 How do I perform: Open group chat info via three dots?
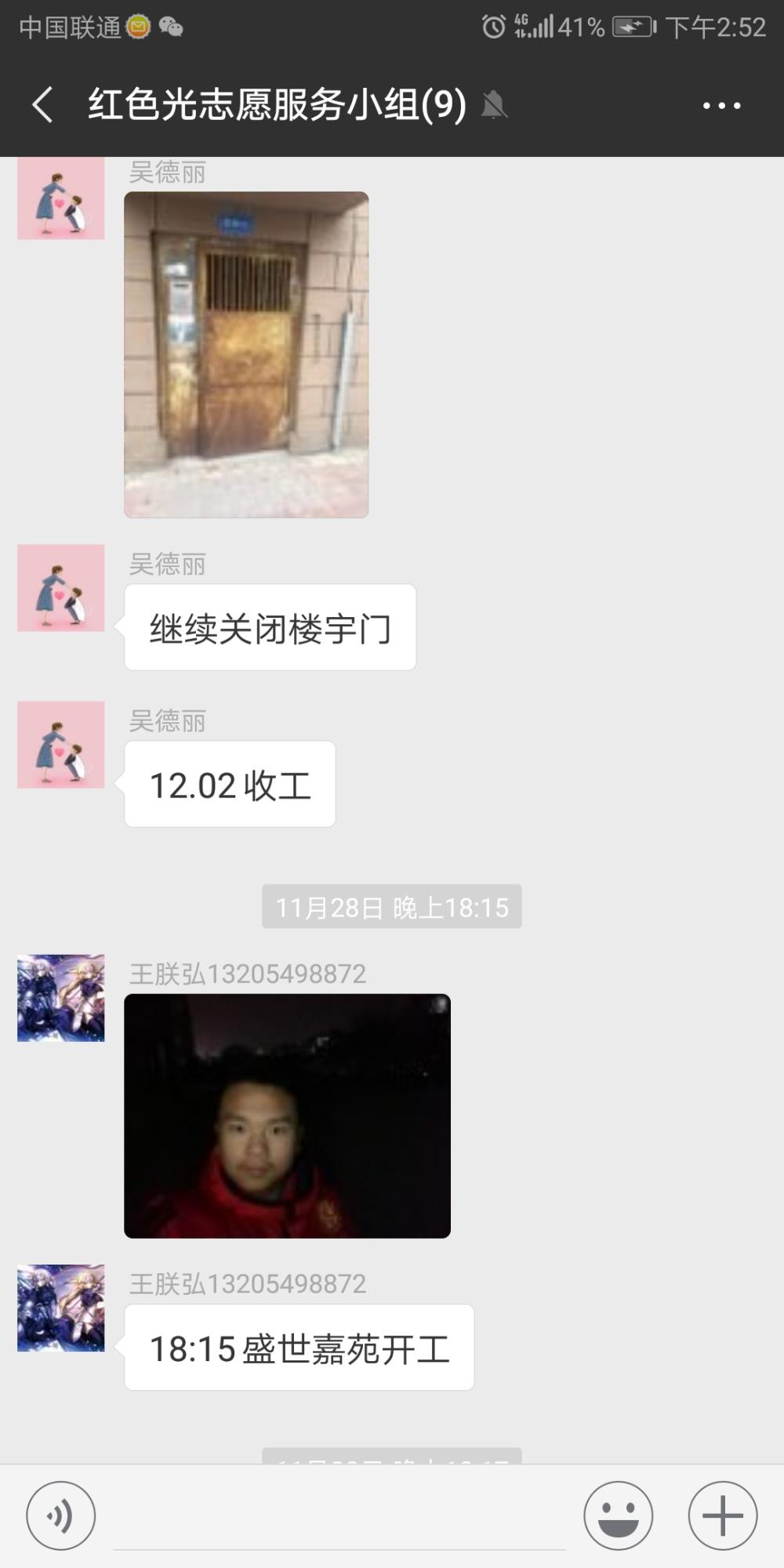click(x=721, y=105)
